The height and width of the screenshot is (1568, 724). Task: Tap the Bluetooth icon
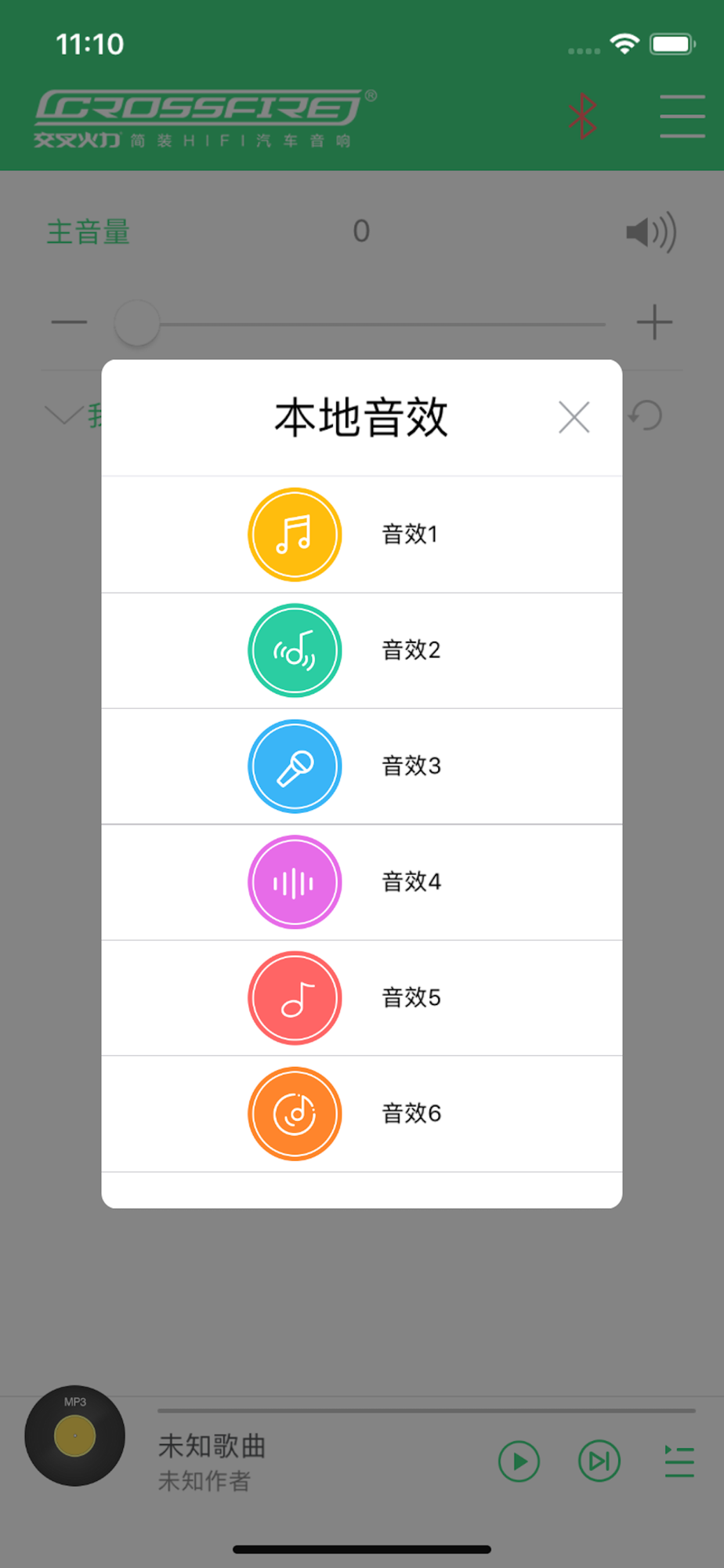pos(582,116)
